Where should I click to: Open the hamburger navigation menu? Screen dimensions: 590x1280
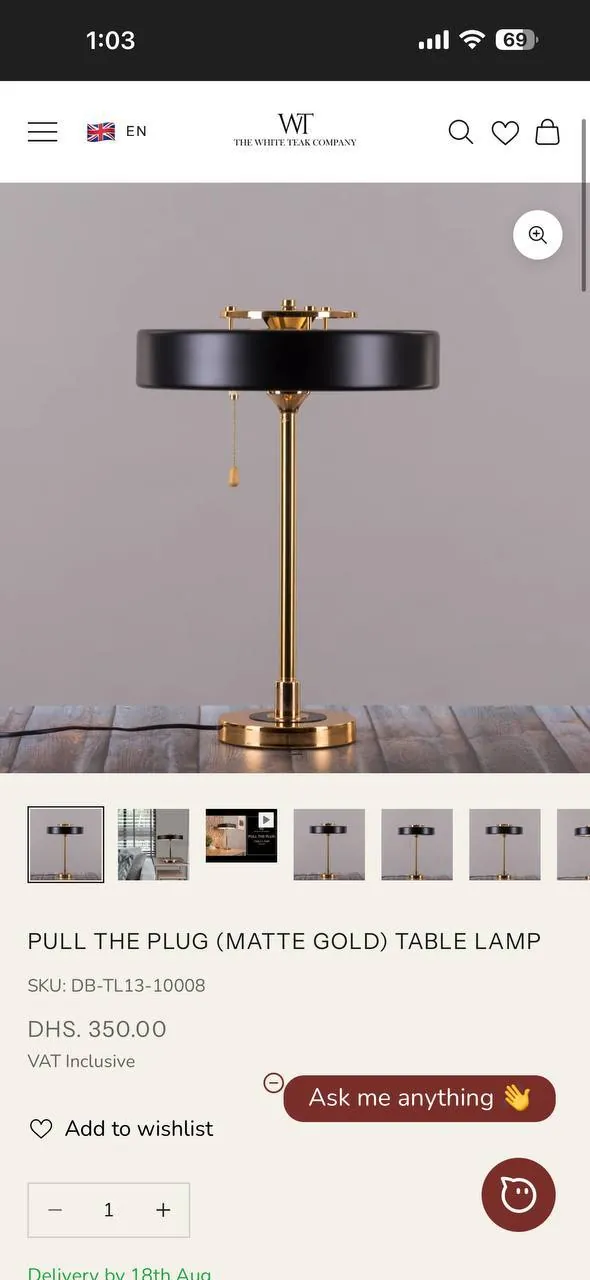pyautogui.click(x=42, y=131)
